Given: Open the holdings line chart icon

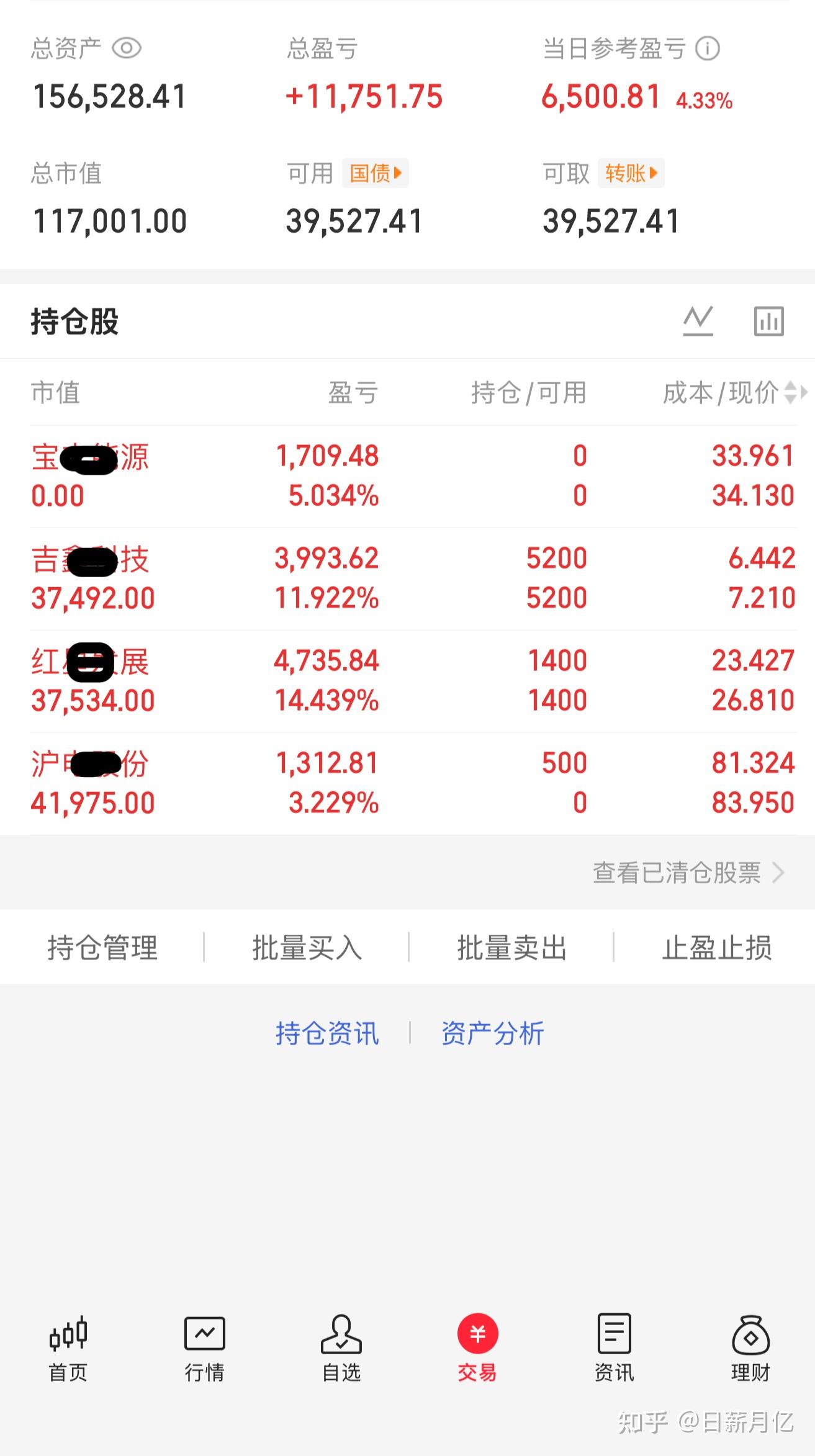Looking at the screenshot, I should [698, 321].
